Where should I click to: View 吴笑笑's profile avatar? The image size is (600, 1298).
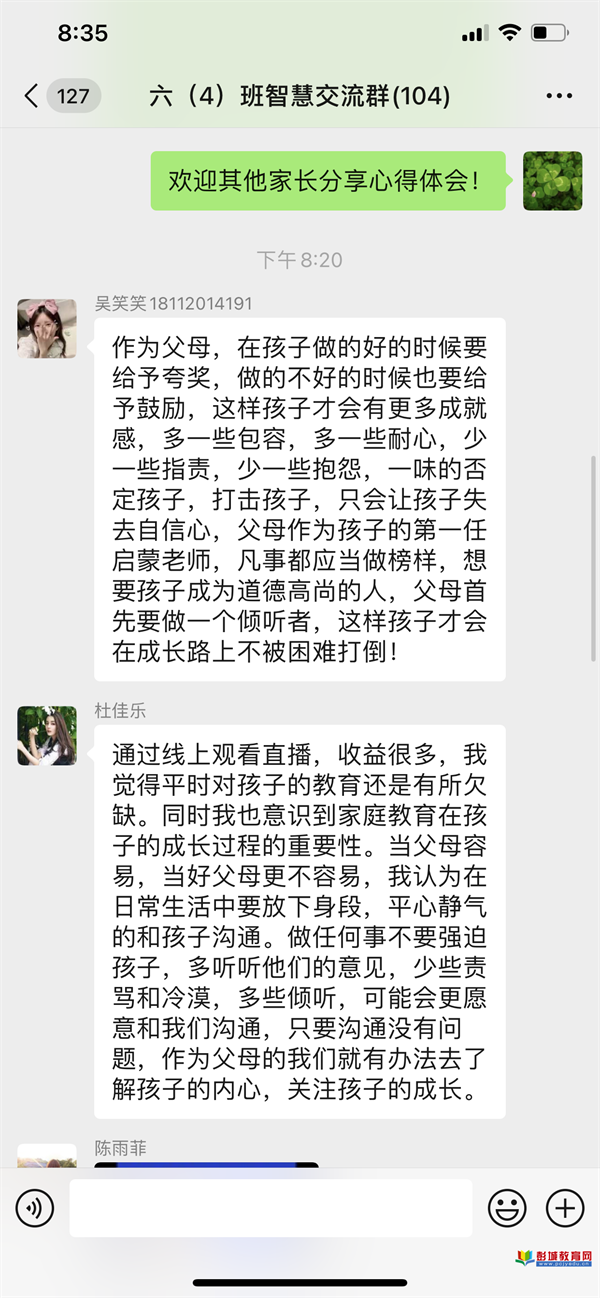[47, 328]
